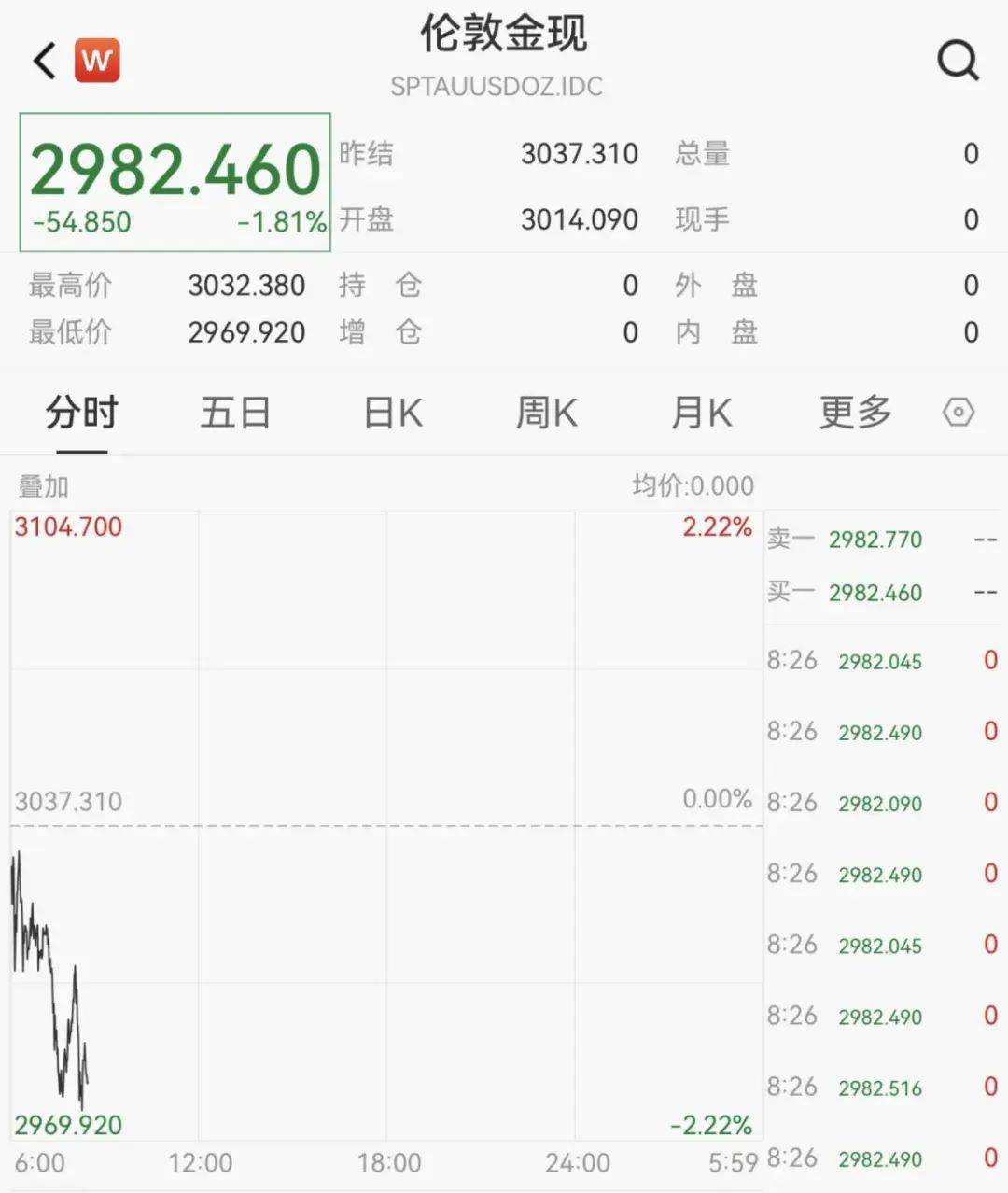Tap the 2.22% upper range label

[715, 526]
